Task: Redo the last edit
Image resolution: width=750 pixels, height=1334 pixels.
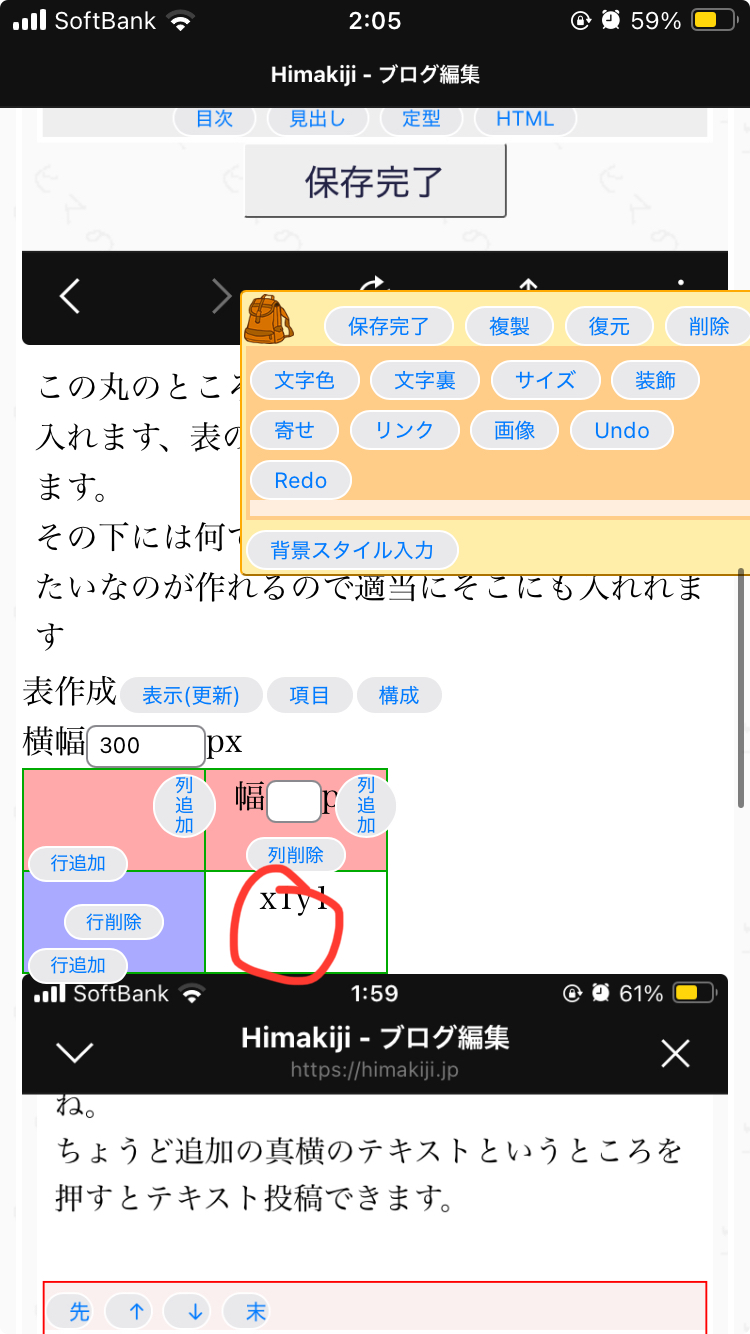Action: [x=300, y=480]
